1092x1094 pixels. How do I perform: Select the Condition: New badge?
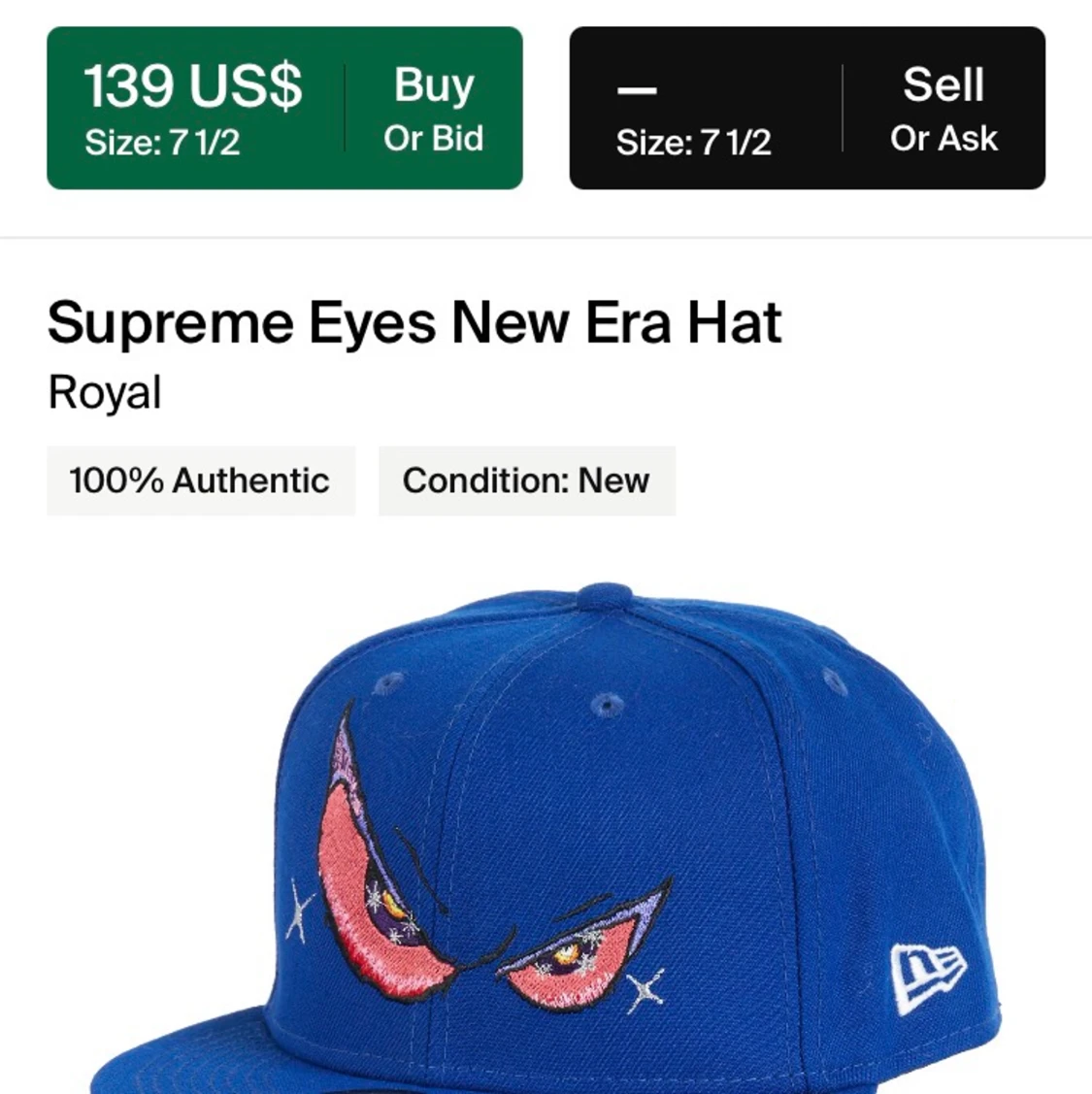[x=527, y=481]
